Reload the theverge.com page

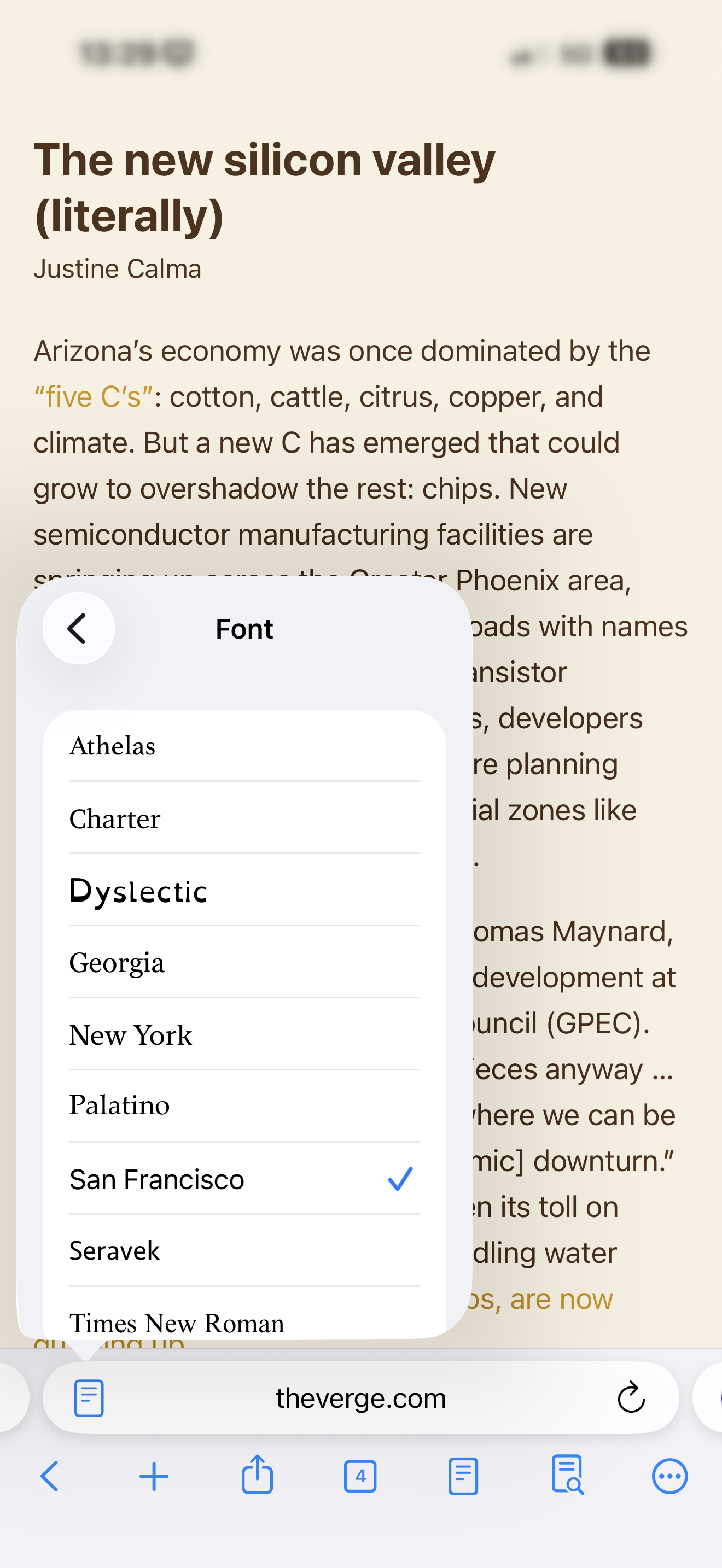631,1397
